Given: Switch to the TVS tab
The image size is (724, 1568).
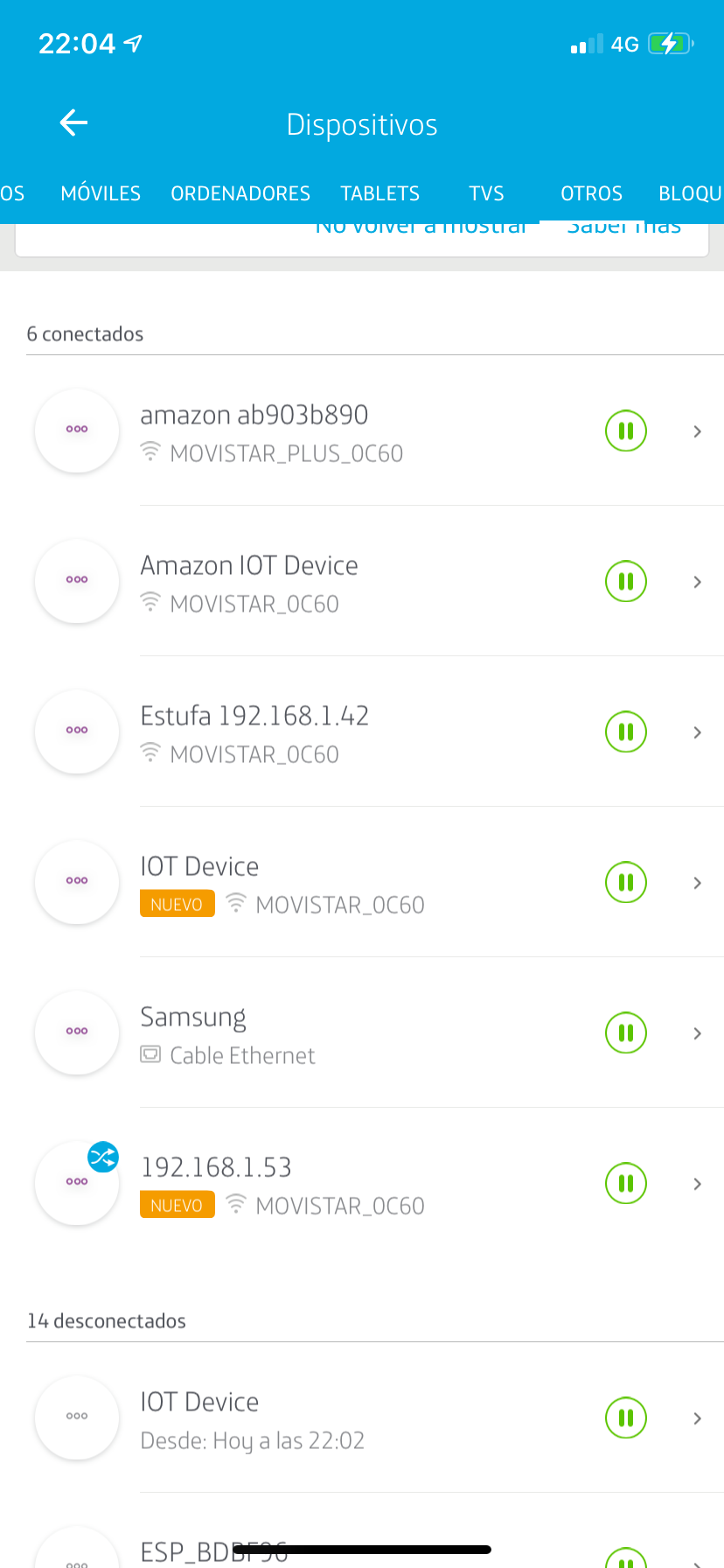Looking at the screenshot, I should (x=486, y=193).
